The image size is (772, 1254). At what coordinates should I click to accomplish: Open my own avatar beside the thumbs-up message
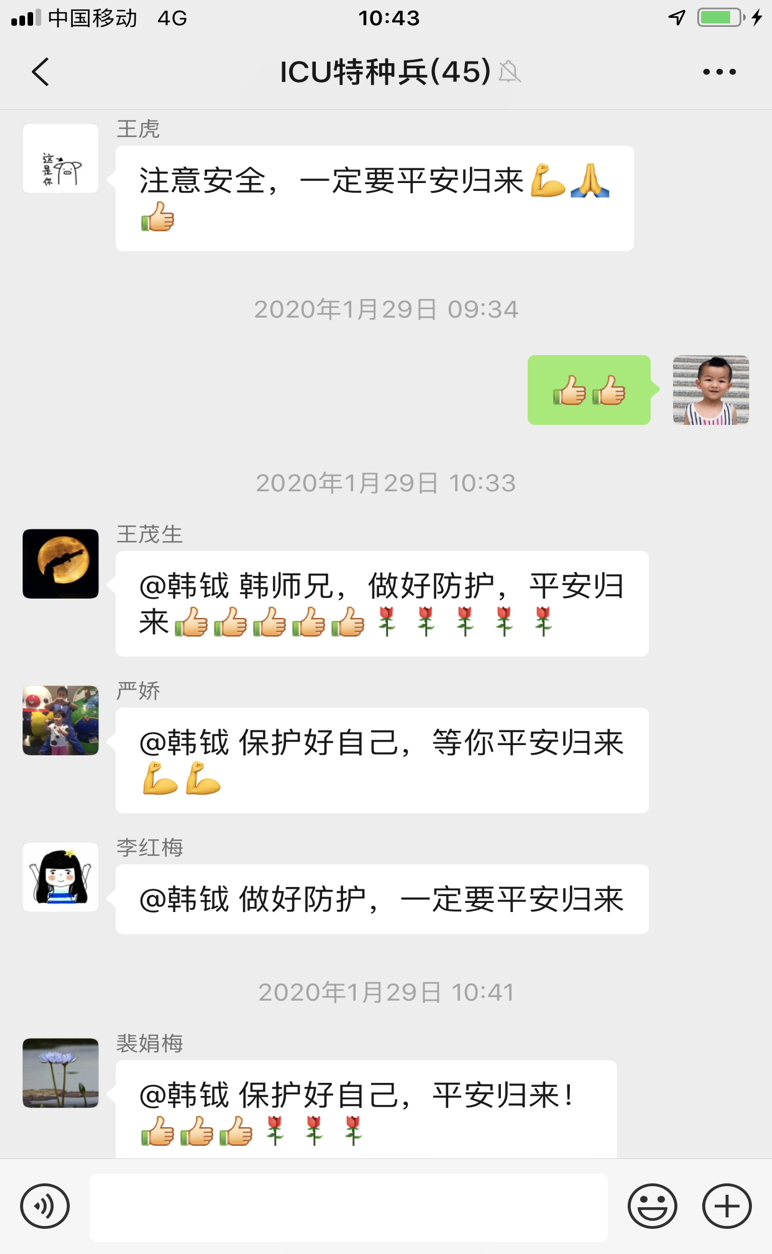[710, 390]
